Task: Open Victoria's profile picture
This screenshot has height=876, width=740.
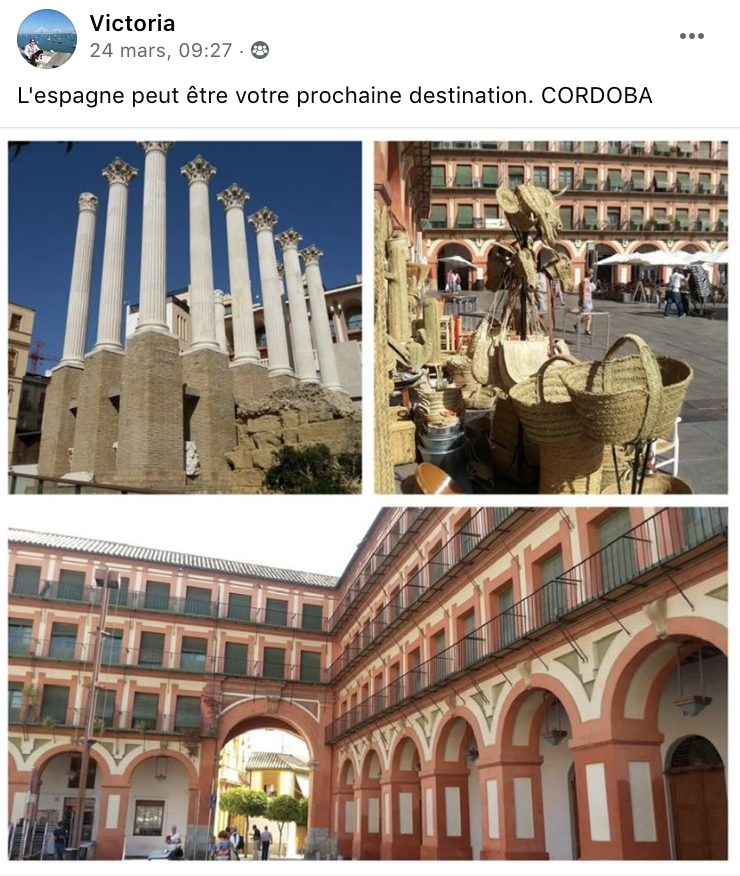Action: coord(47,37)
